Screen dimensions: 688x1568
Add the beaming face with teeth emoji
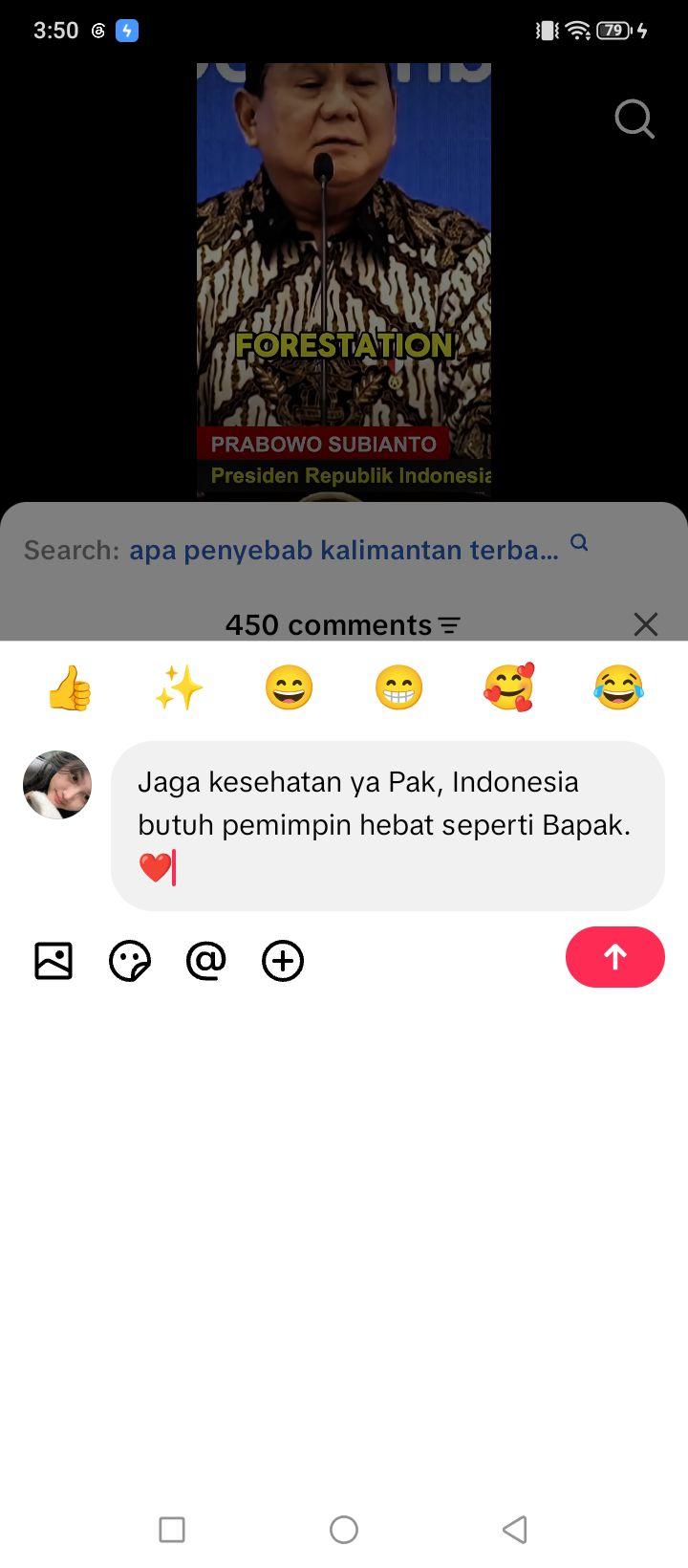pyautogui.click(x=398, y=687)
